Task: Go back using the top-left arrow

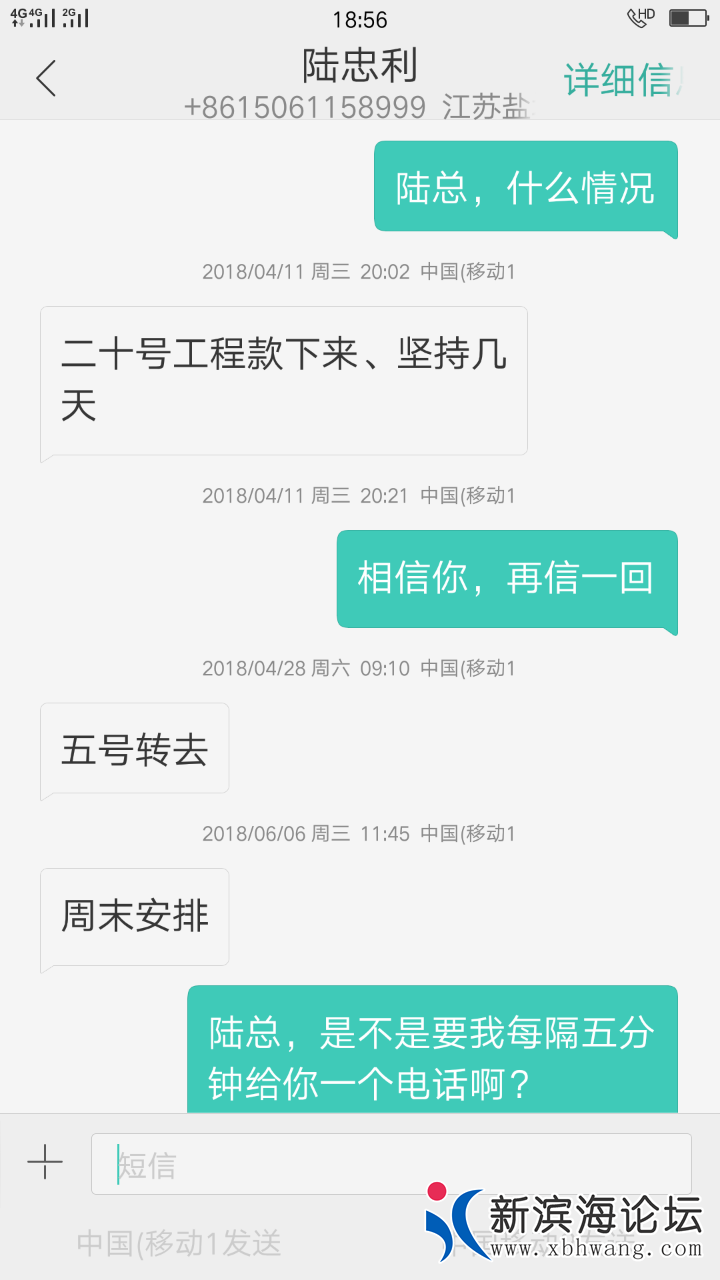Action: click(x=46, y=78)
